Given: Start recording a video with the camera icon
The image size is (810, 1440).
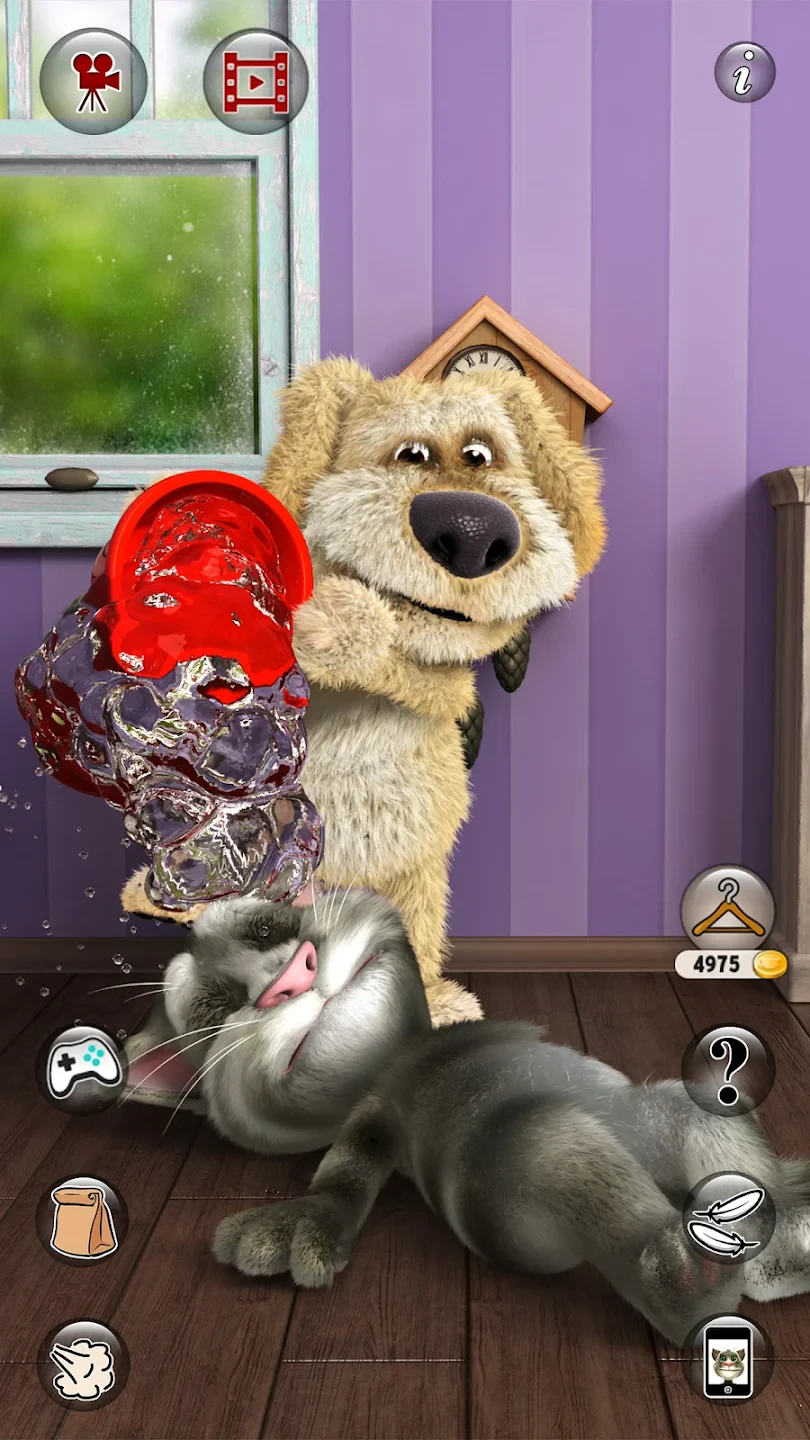Looking at the screenshot, I should [x=93, y=81].
